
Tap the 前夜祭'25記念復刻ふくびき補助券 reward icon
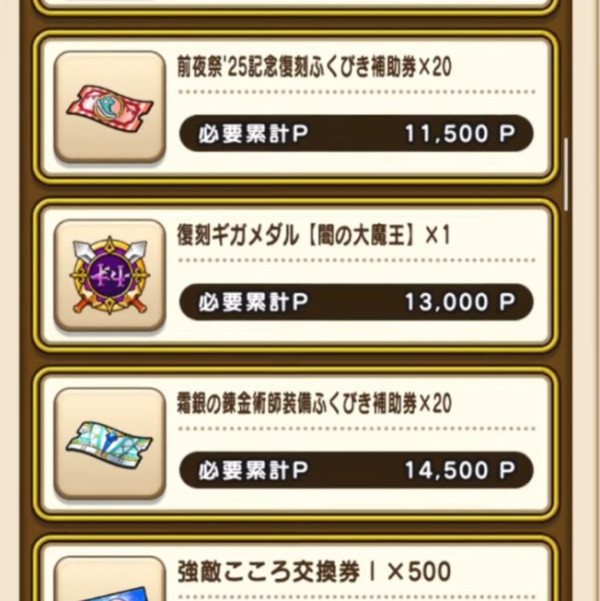pyautogui.click(x=109, y=106)
